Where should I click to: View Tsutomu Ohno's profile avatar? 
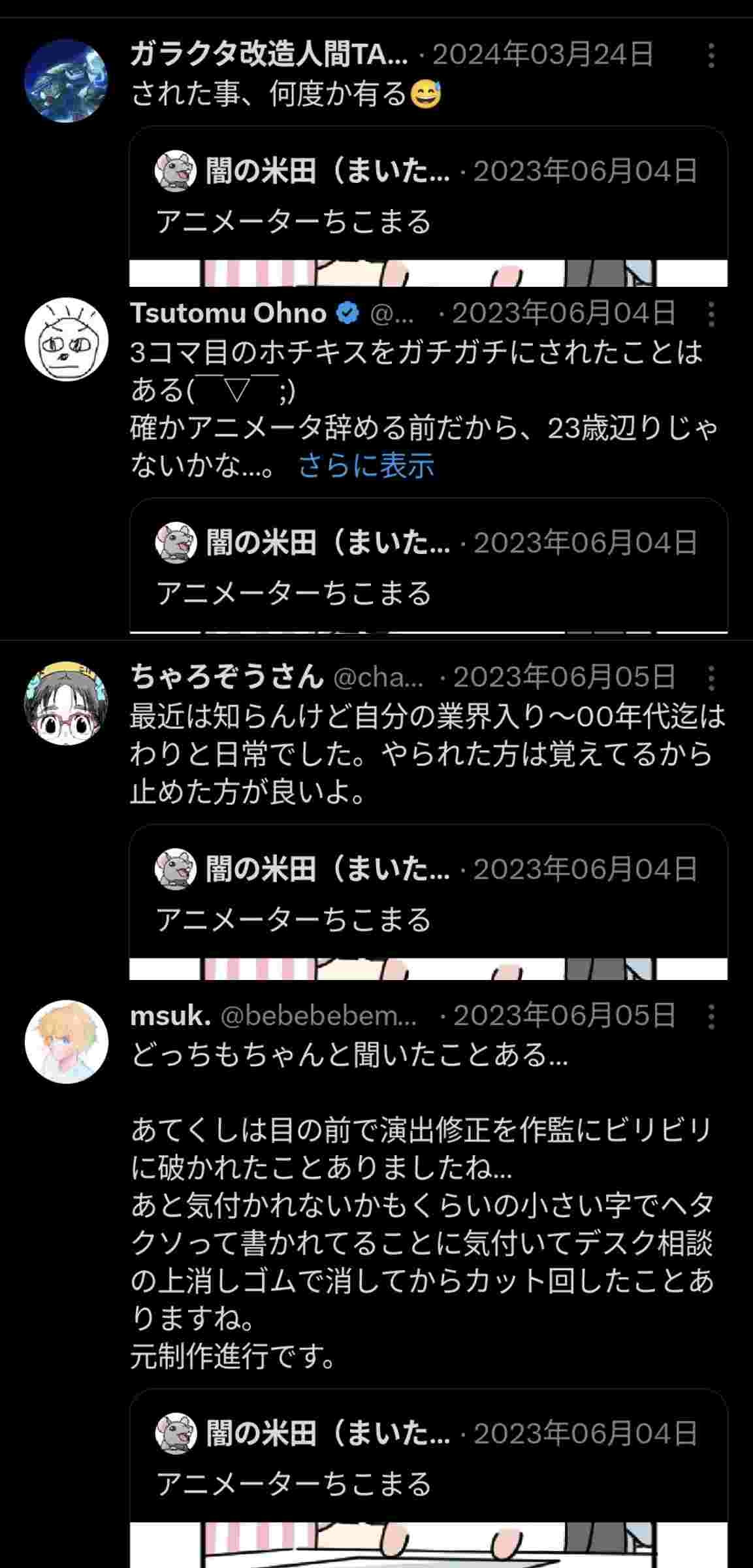coord(66,338)
